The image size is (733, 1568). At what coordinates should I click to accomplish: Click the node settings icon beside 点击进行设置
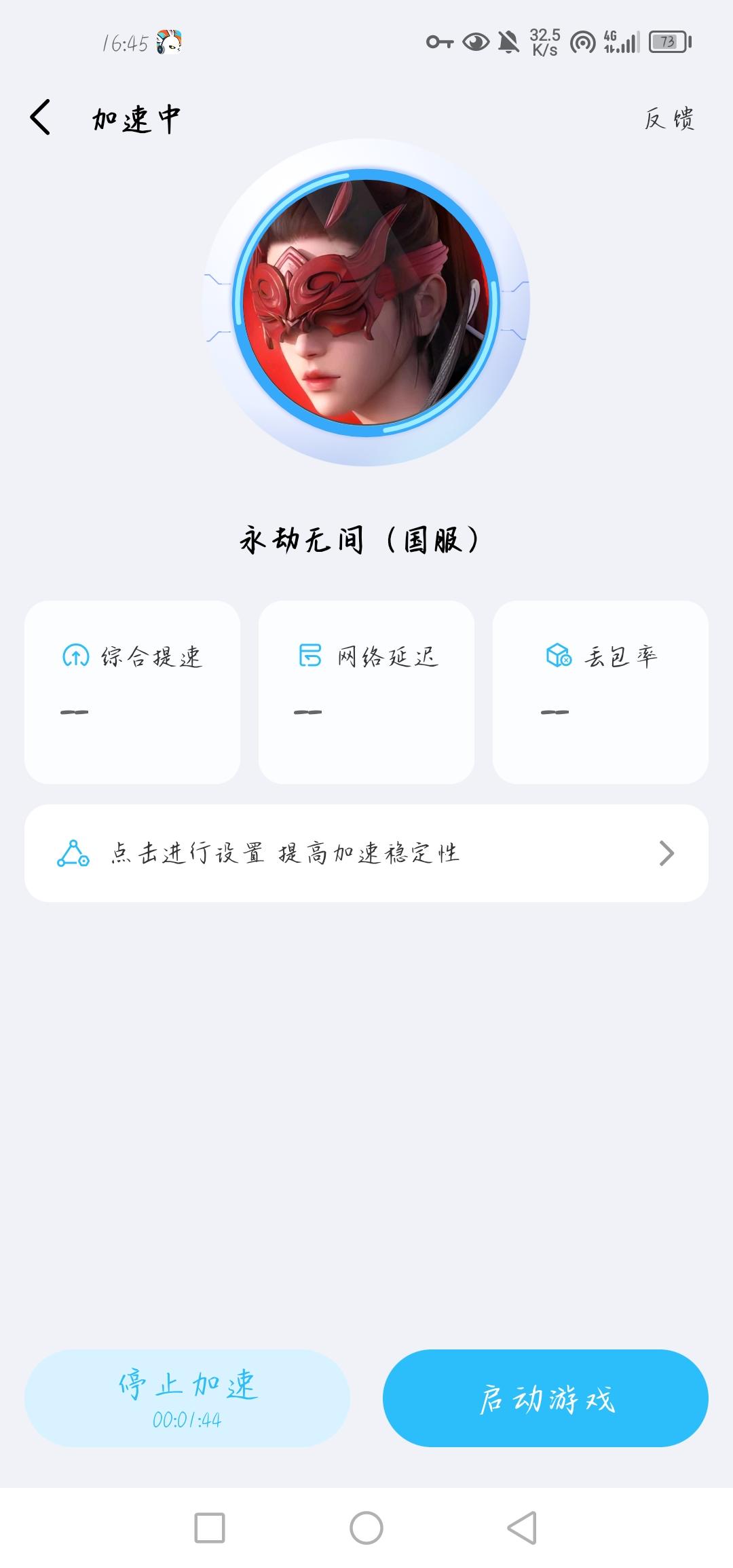coord(73,854)
